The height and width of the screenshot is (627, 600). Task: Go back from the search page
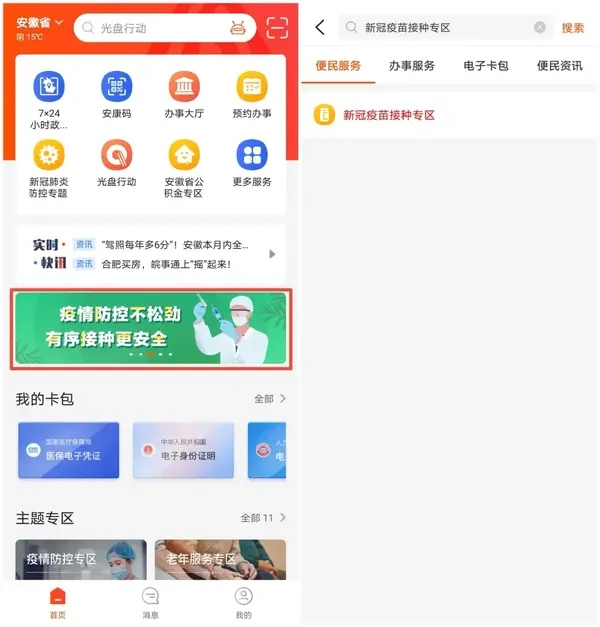320,28
